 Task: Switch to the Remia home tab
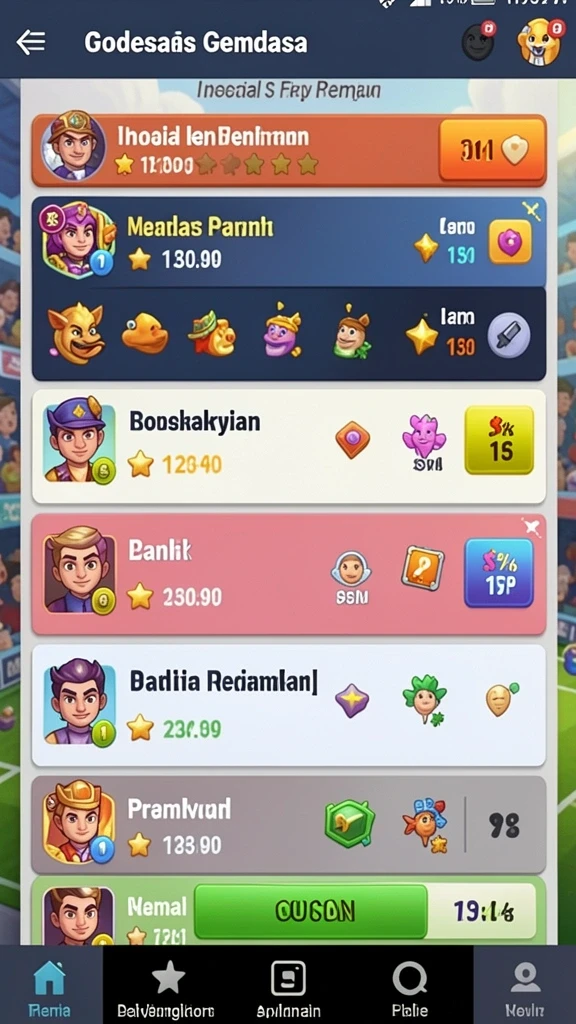[x=50, y=985]
